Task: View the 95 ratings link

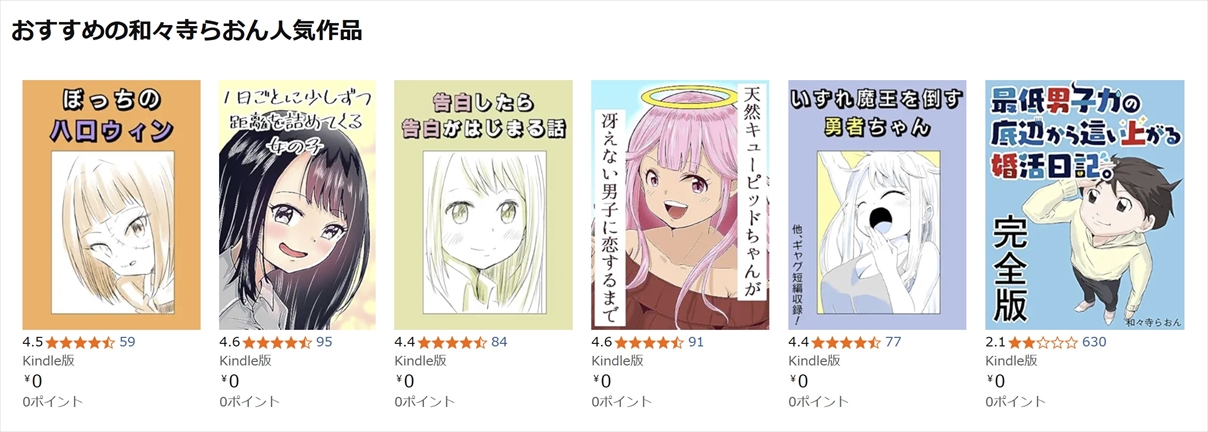Action: (324, 342)
